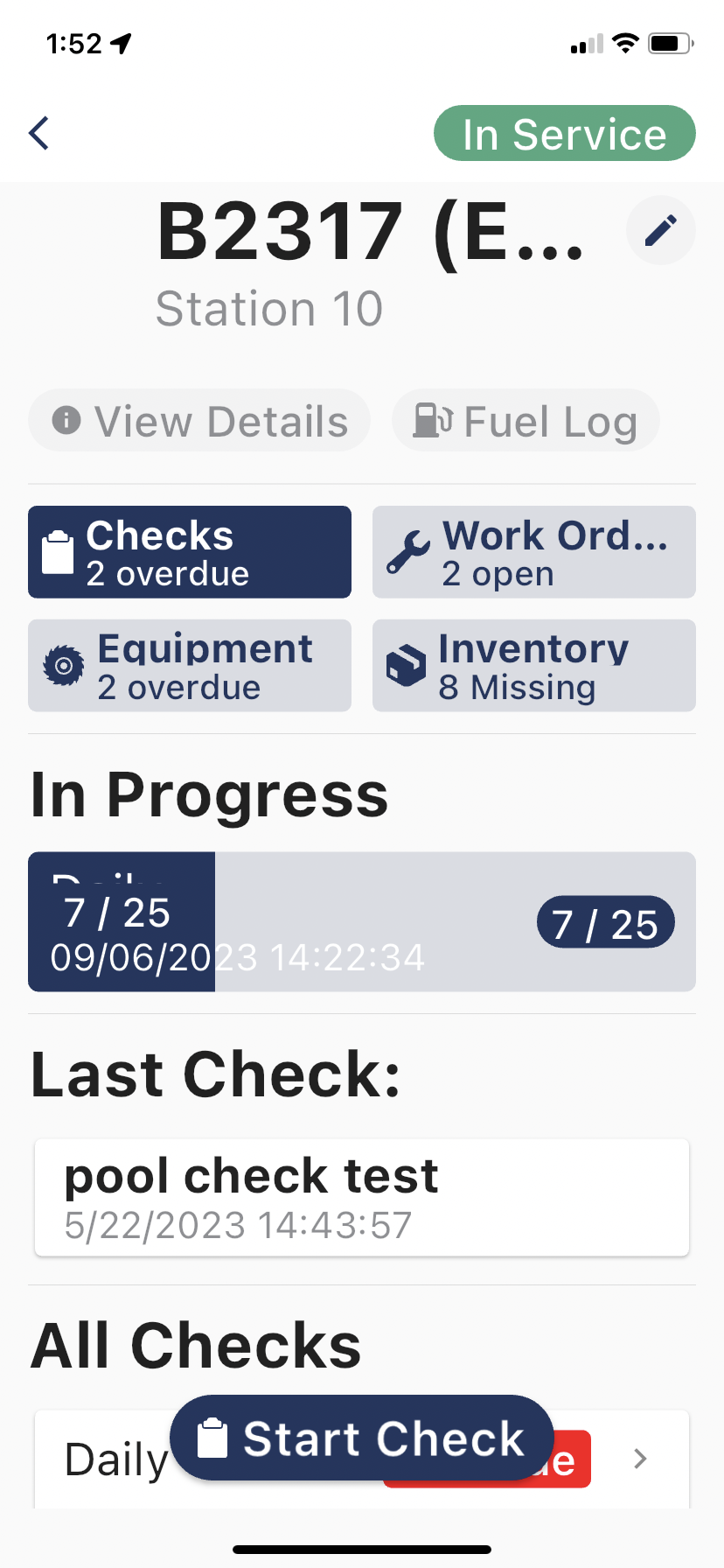Screen dimensions: 724x1568
Task: Tap the In Service status badge
Action: 564,134
